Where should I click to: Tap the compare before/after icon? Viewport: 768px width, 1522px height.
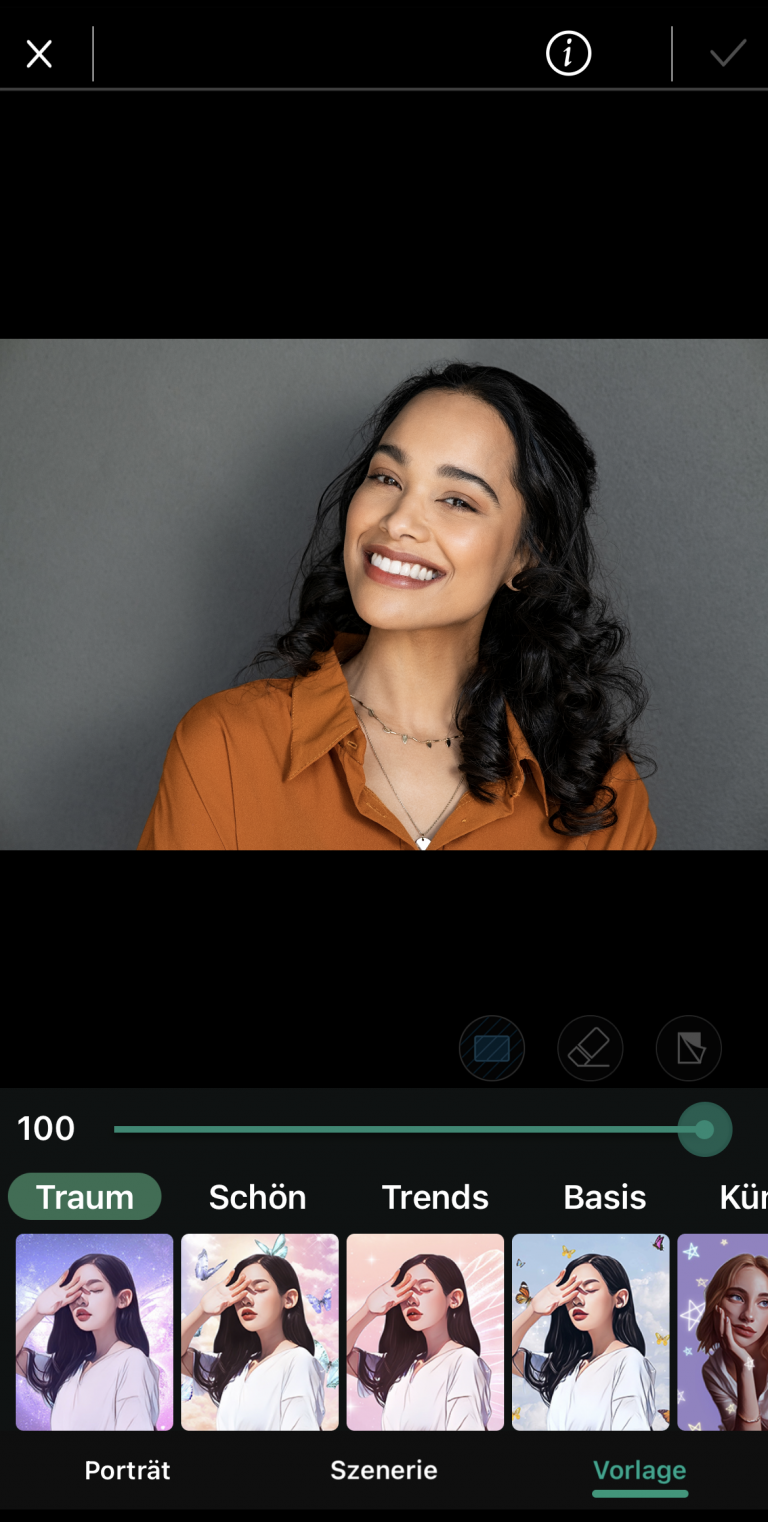click(x=689, y=1049)
